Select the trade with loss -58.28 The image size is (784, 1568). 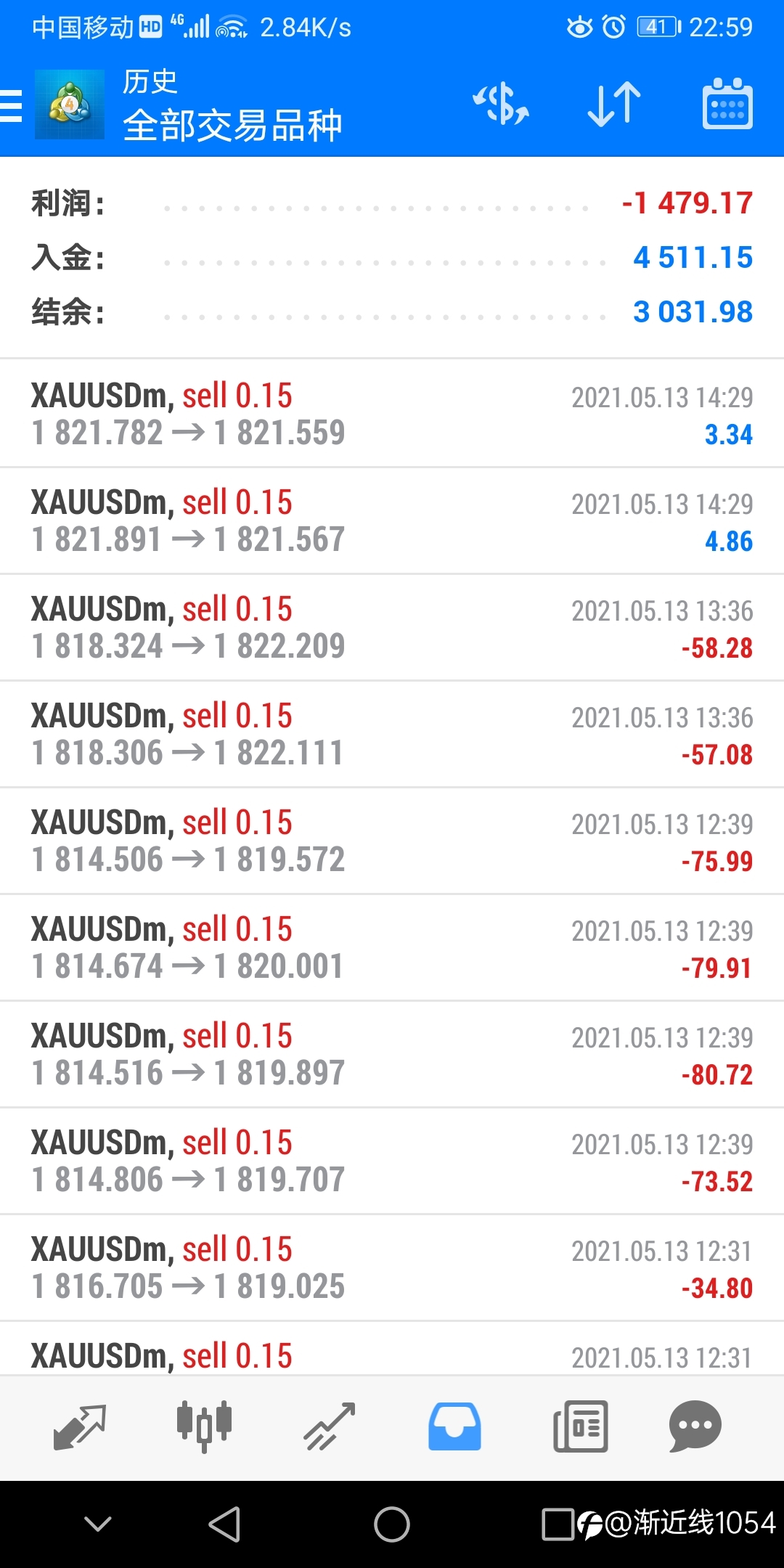[x=392, y=627]
